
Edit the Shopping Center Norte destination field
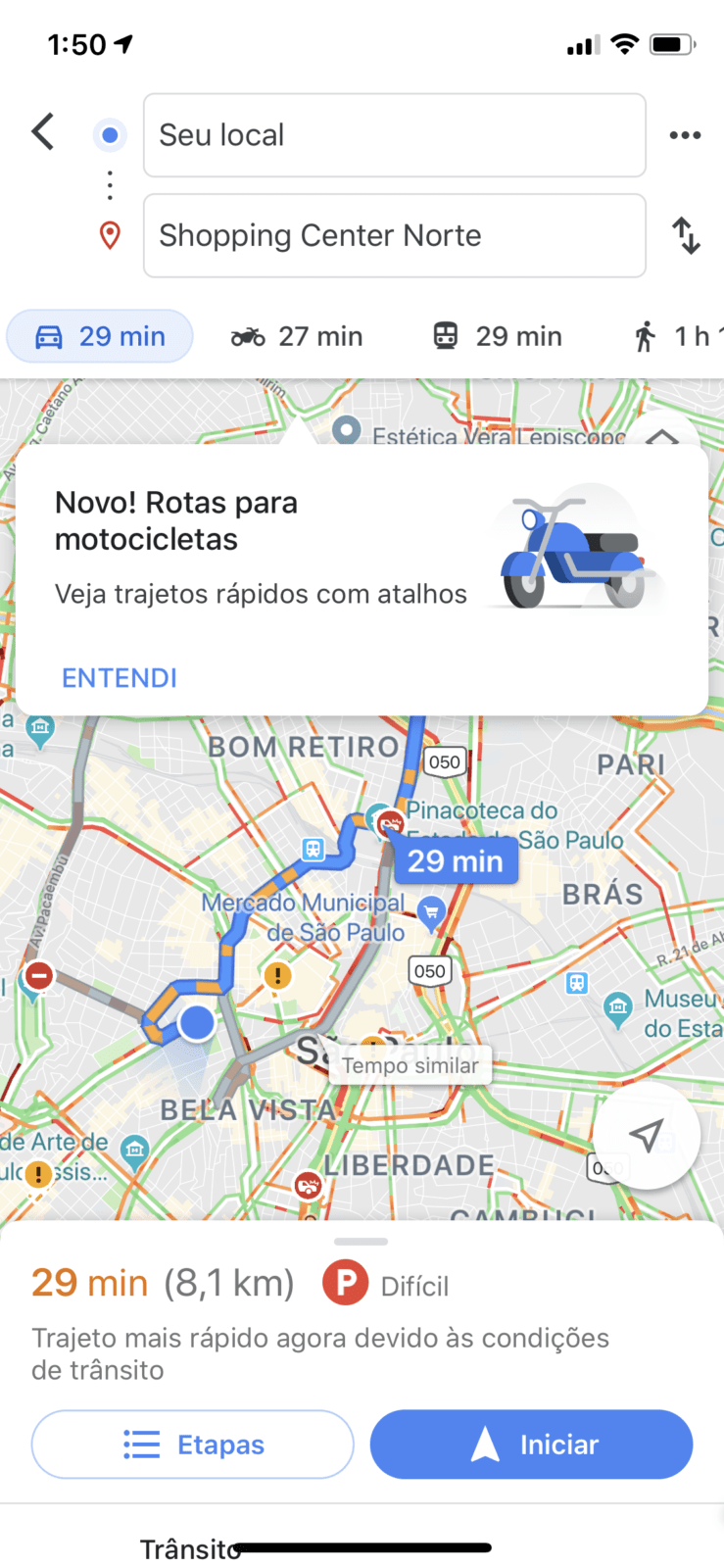[x=395, y=235]
